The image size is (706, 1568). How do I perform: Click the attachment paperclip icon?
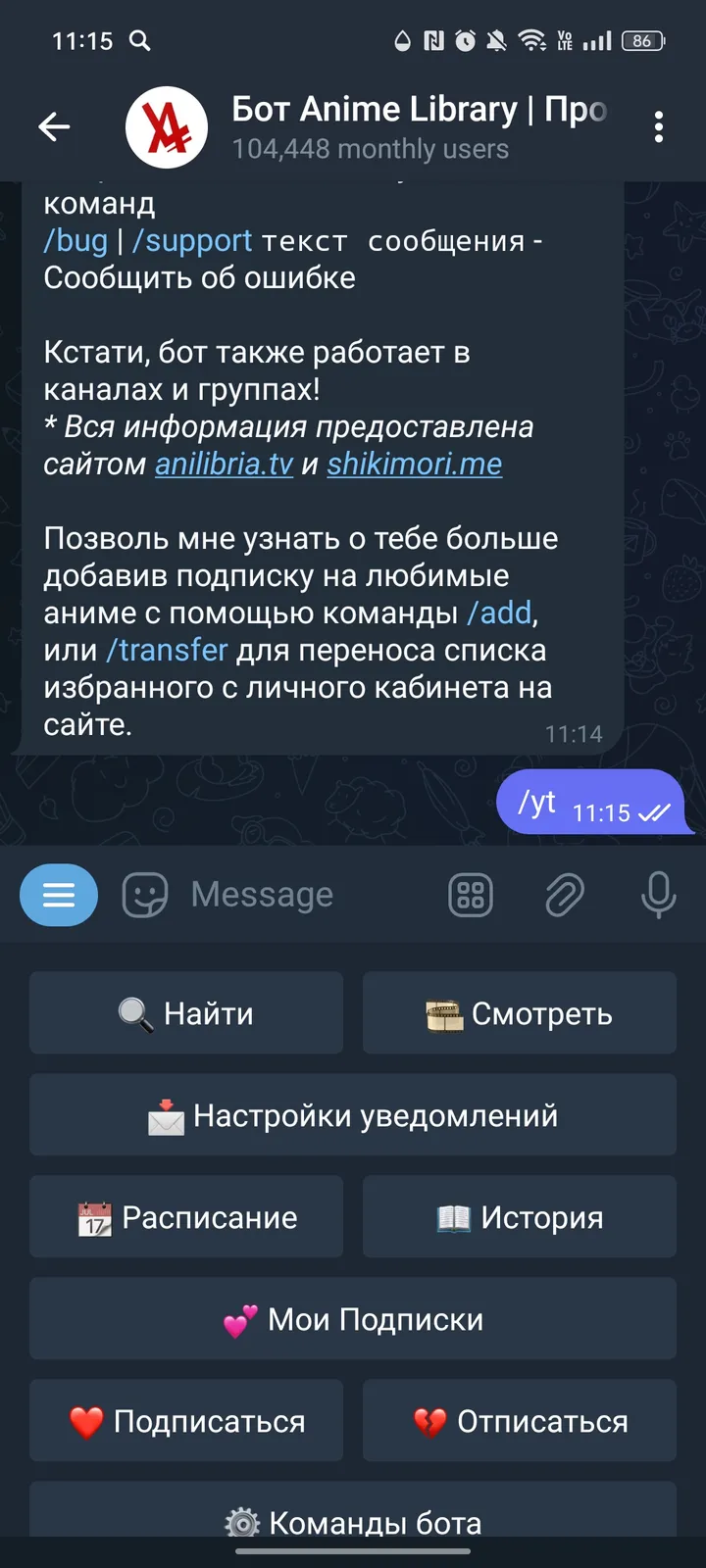565,895
